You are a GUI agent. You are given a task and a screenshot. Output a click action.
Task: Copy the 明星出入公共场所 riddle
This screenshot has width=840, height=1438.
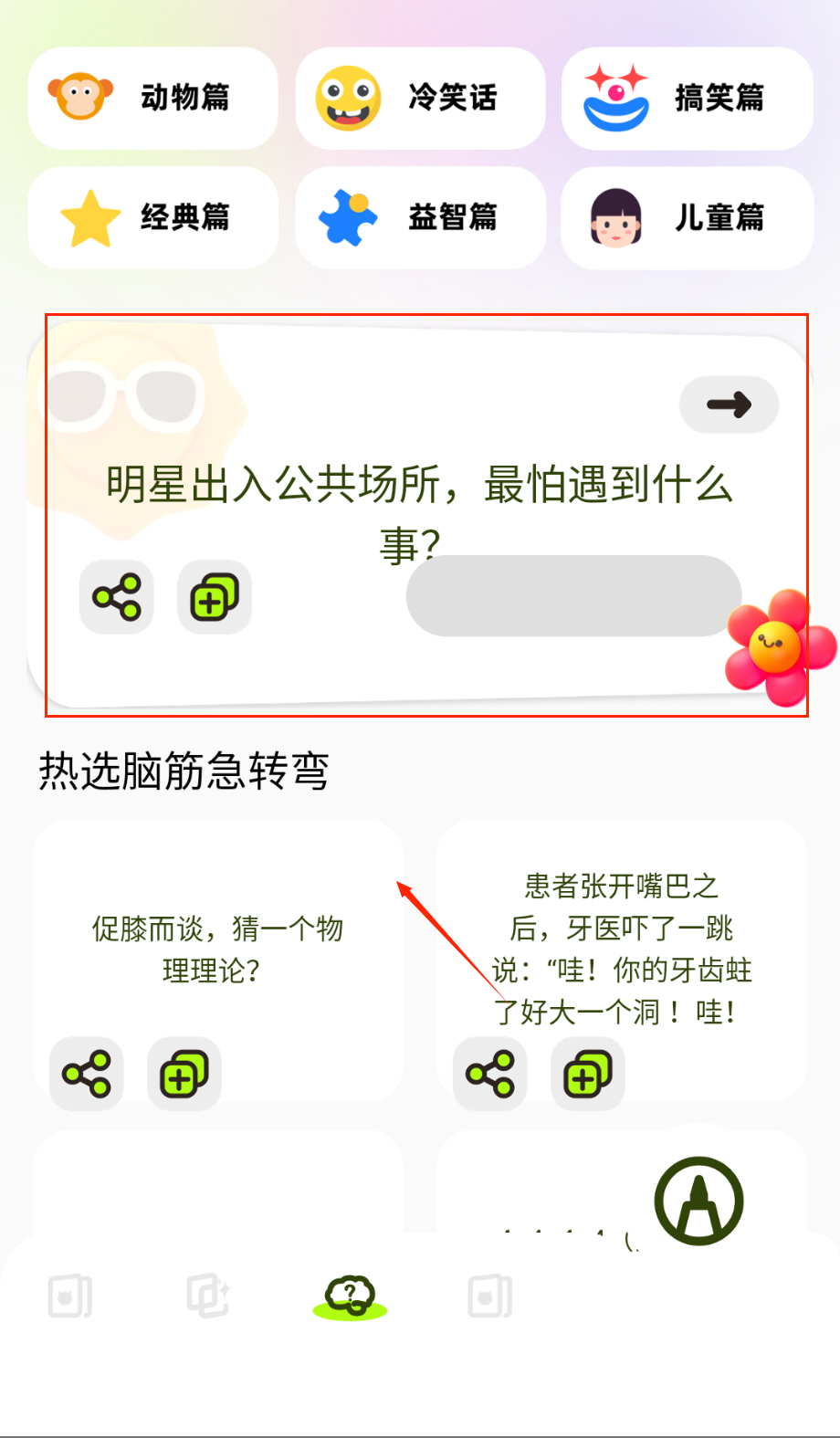click(x=215, y=597)
